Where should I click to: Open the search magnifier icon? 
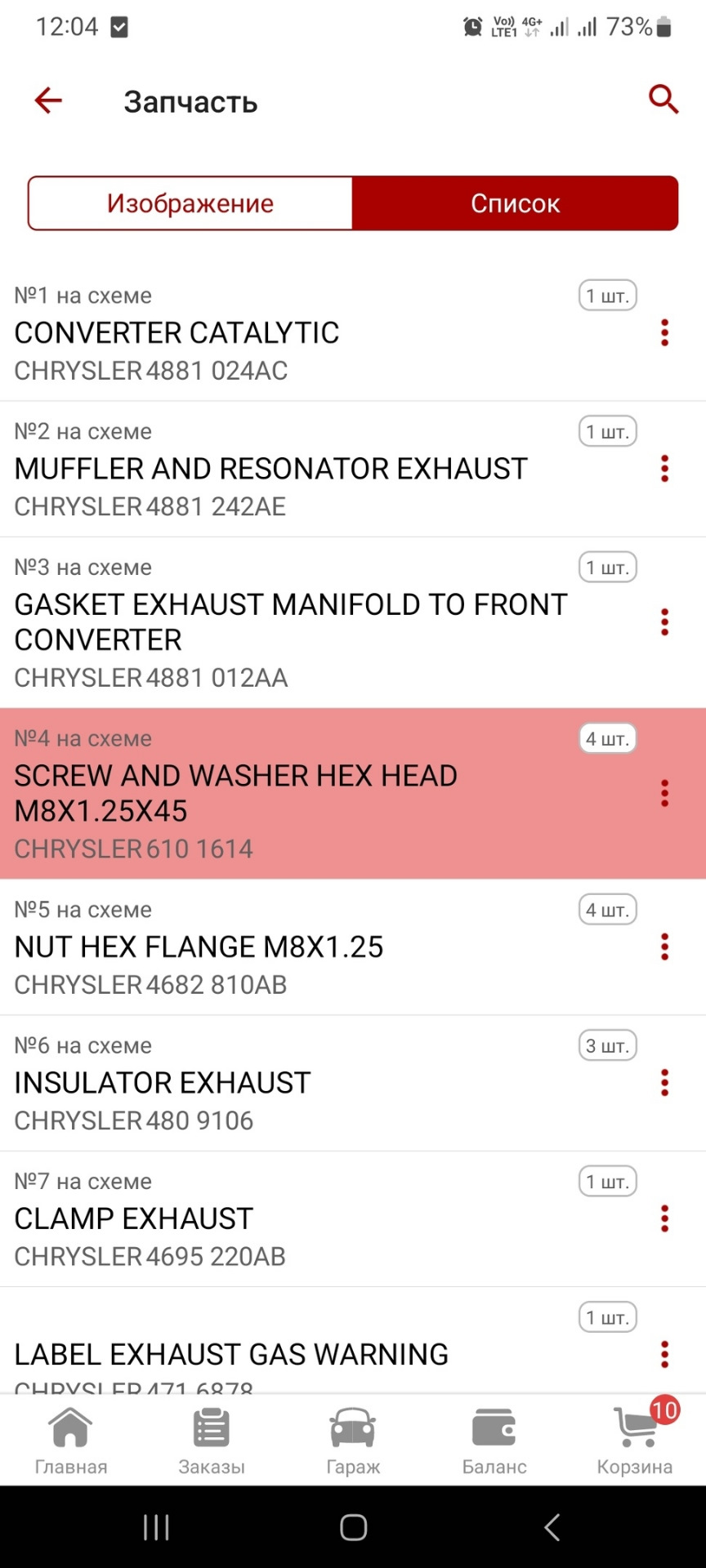663,100
